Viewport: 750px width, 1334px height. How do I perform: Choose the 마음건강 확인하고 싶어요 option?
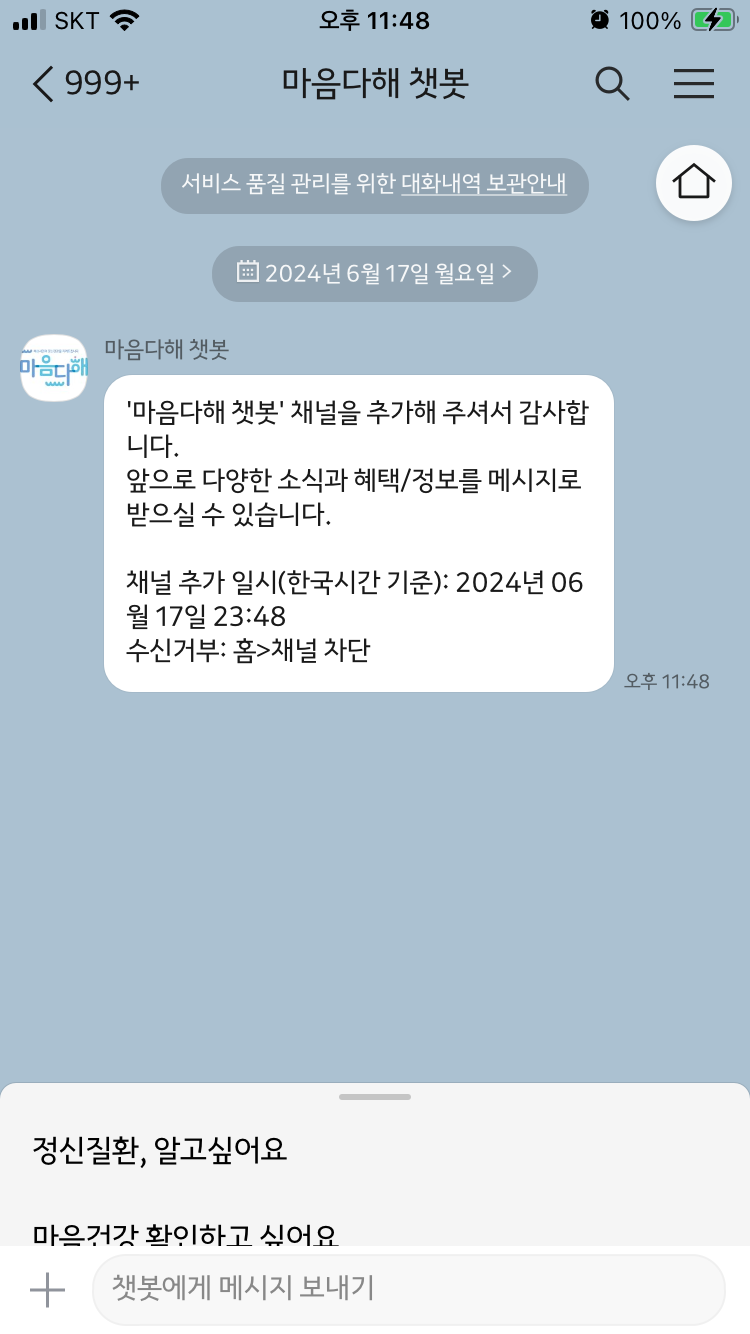[x=185, y=1234]
